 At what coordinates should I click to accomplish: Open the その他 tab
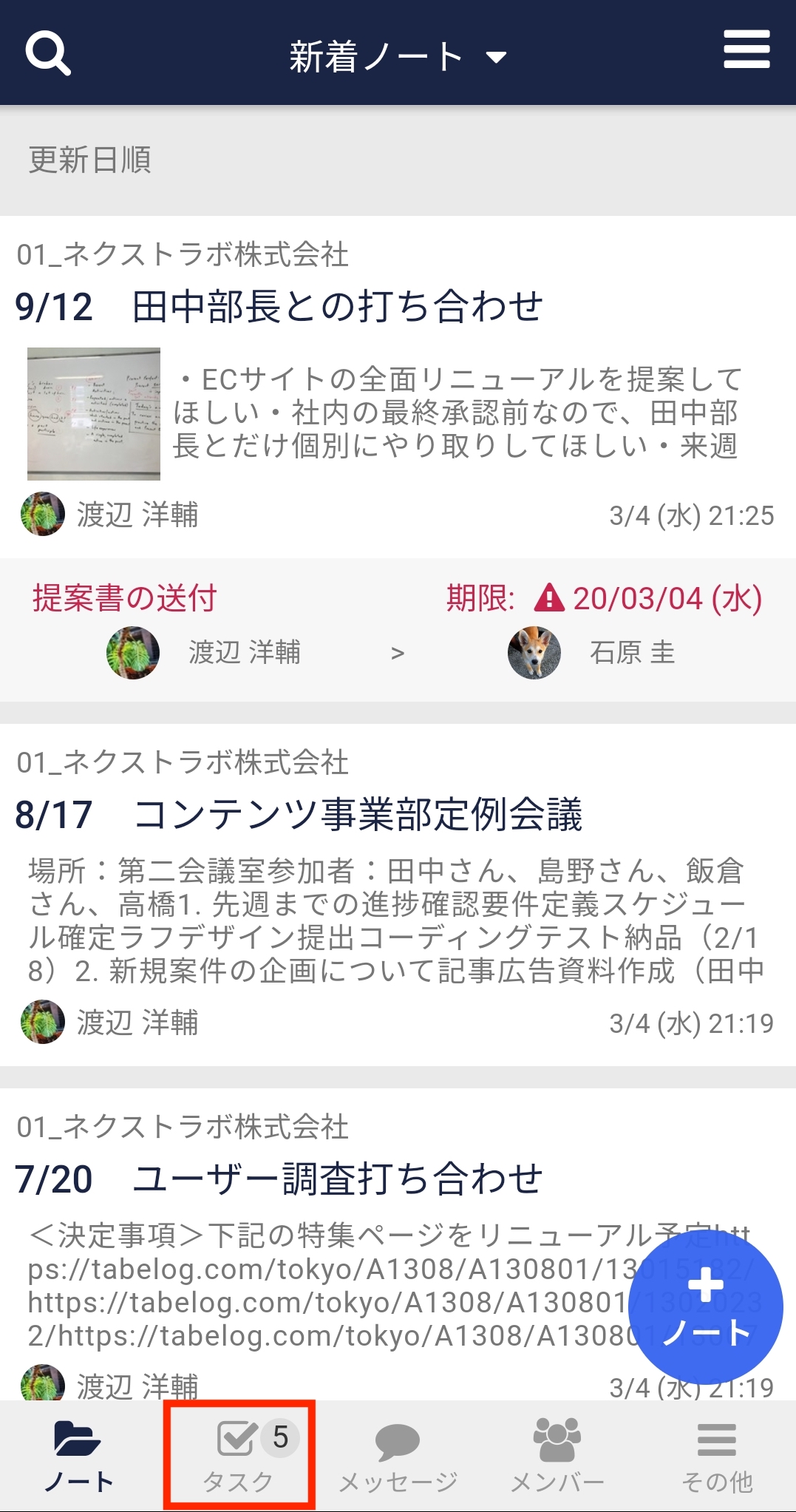(x=716, y=1456)
